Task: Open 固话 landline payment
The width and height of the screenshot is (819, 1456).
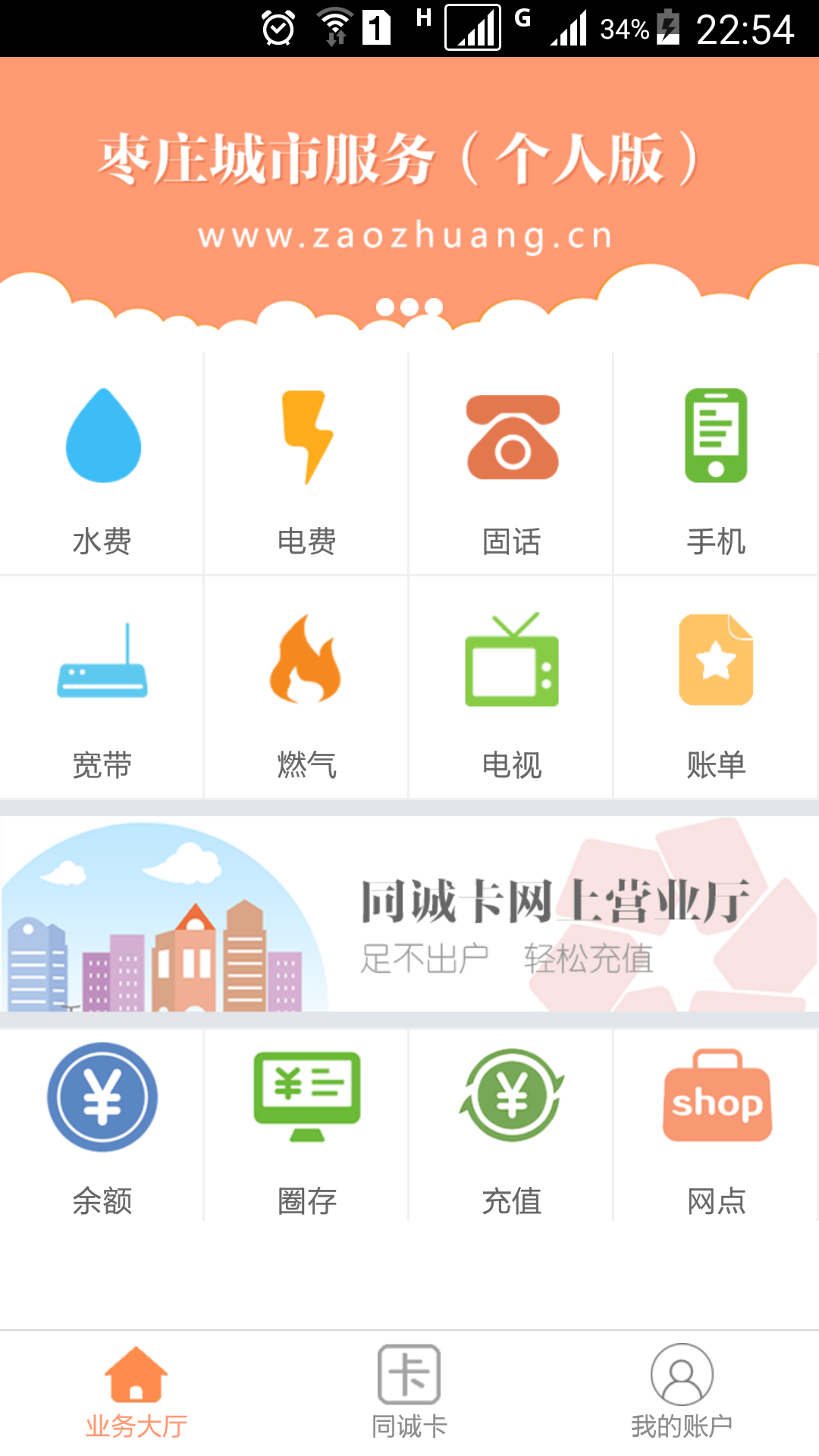Action: click(x=512, y=464)
